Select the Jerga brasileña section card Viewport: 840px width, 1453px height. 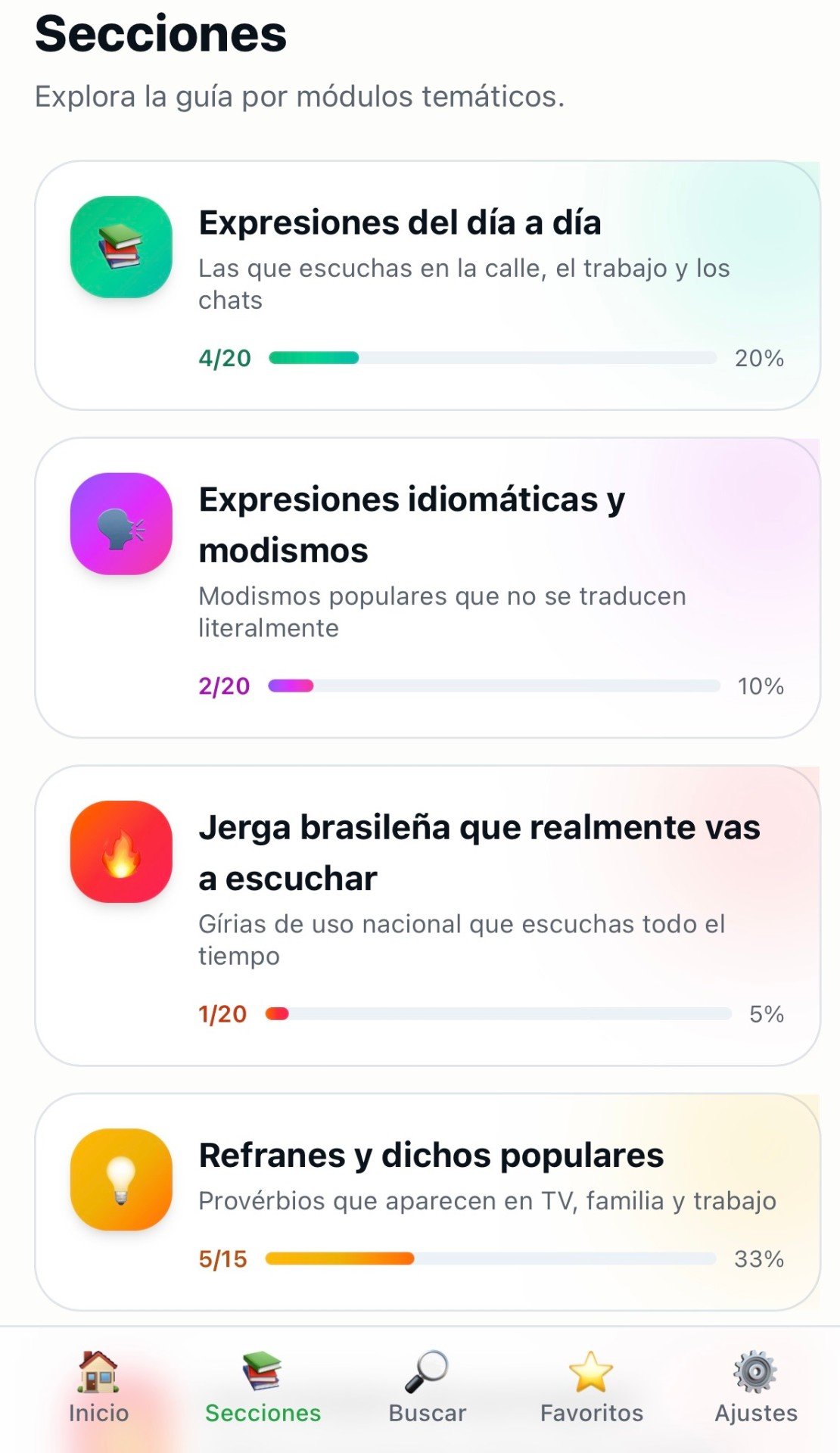pos(428,915)
